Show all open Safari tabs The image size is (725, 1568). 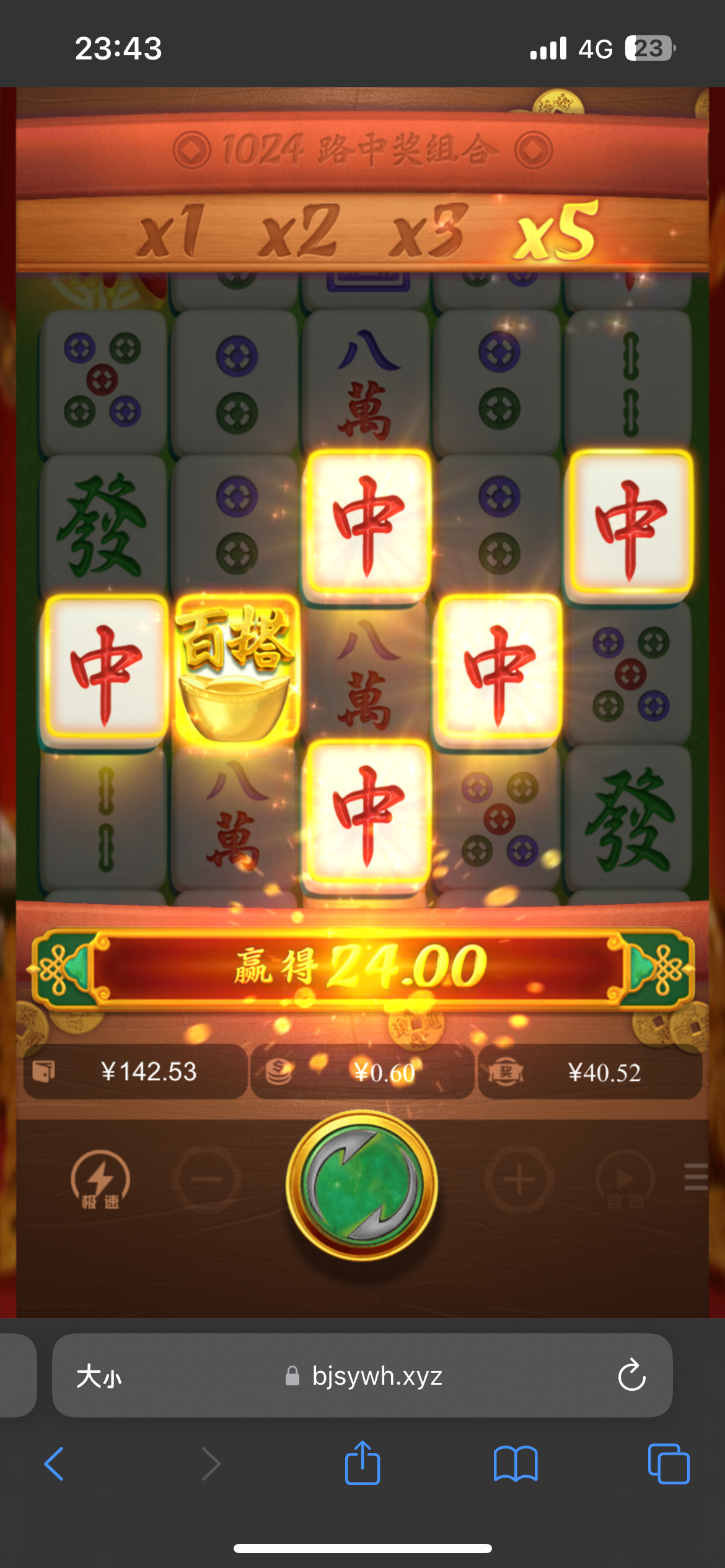click(668, 1464)
